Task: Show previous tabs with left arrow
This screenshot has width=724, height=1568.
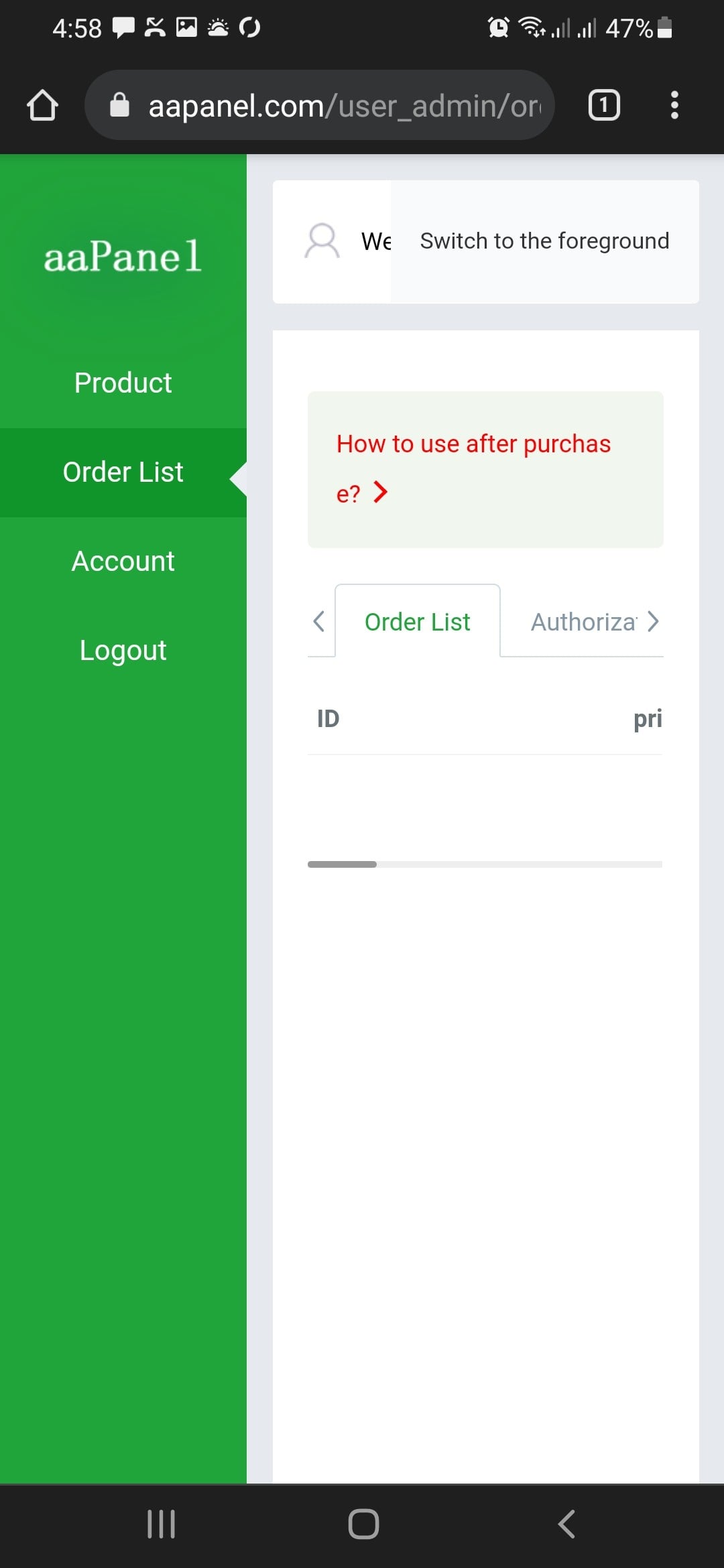Action: 319,621
